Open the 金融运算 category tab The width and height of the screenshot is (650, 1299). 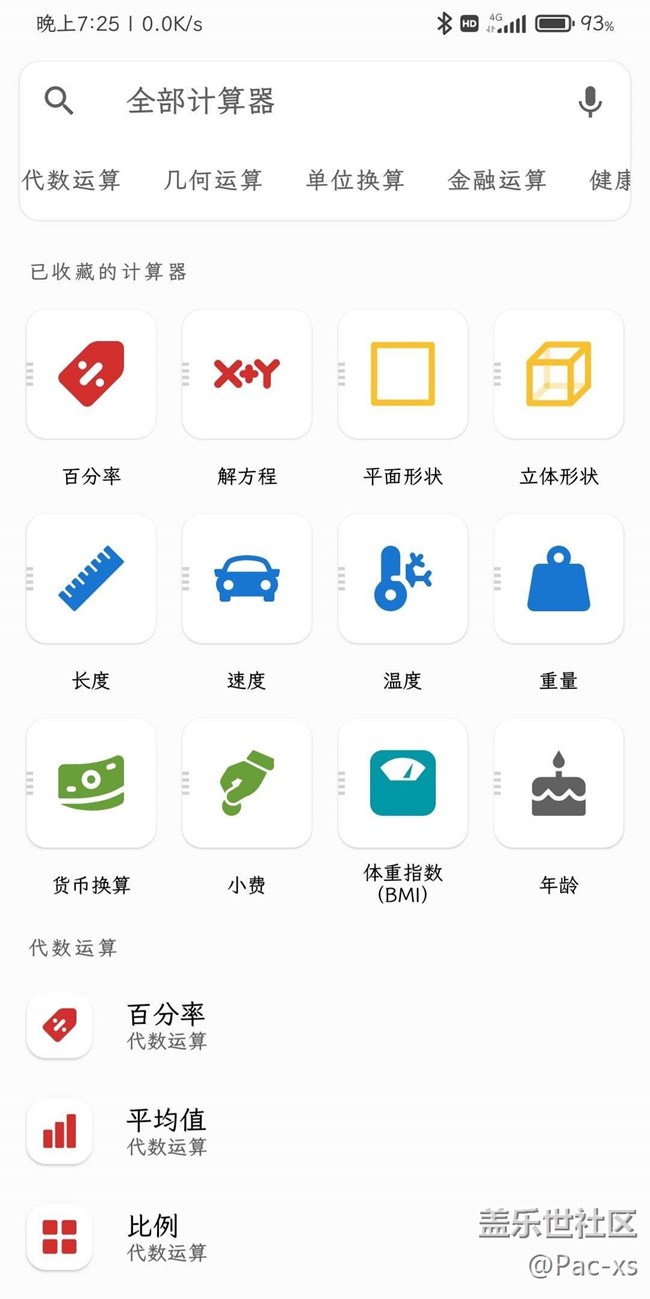click(x=497, y=180)
